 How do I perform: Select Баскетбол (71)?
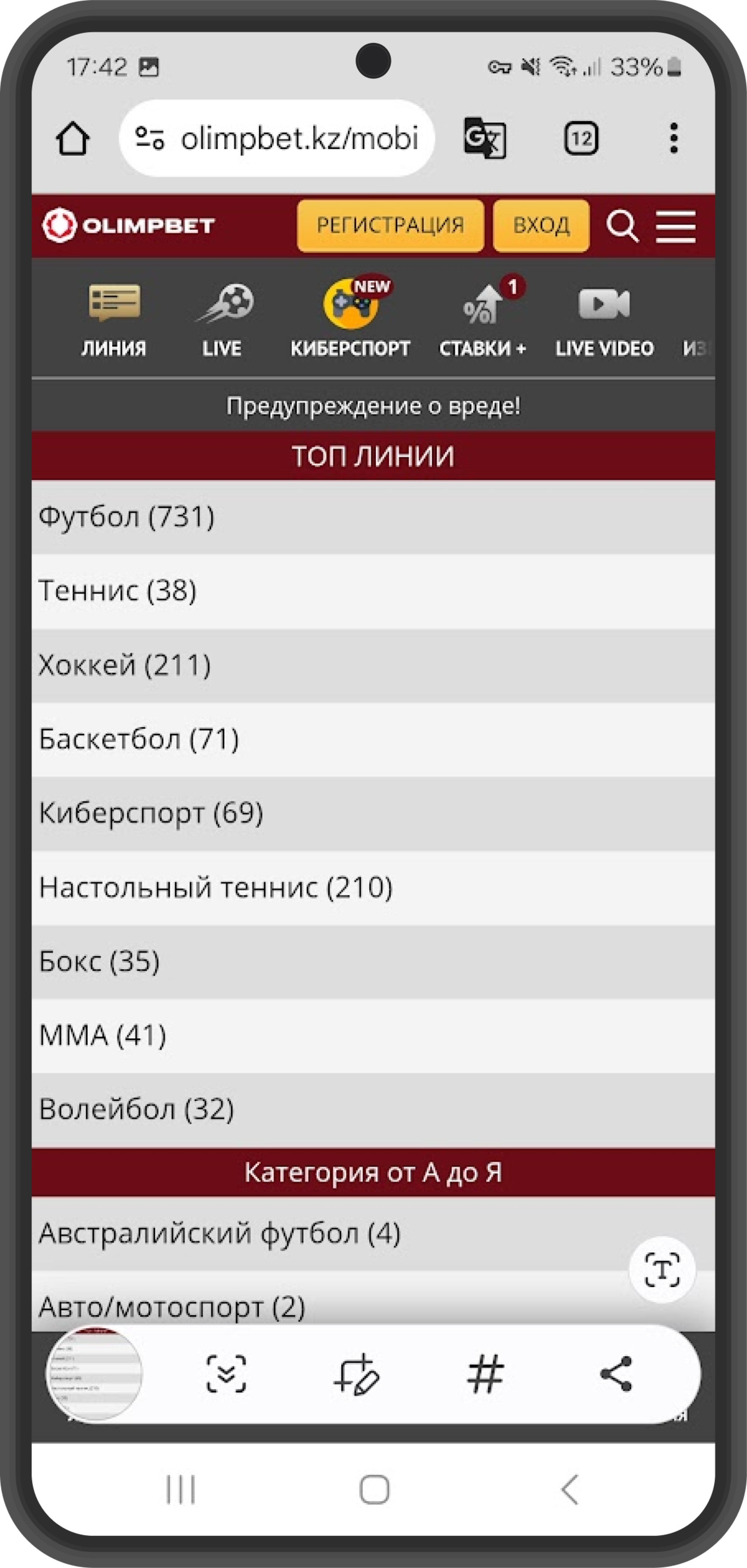373,740
